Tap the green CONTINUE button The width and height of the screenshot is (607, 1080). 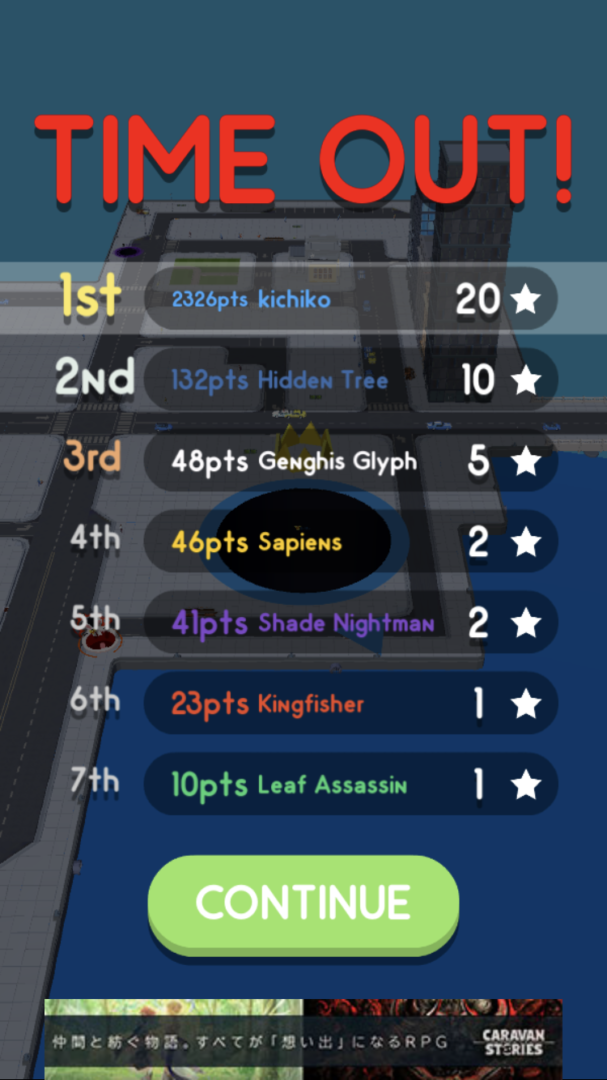[303, 902]
